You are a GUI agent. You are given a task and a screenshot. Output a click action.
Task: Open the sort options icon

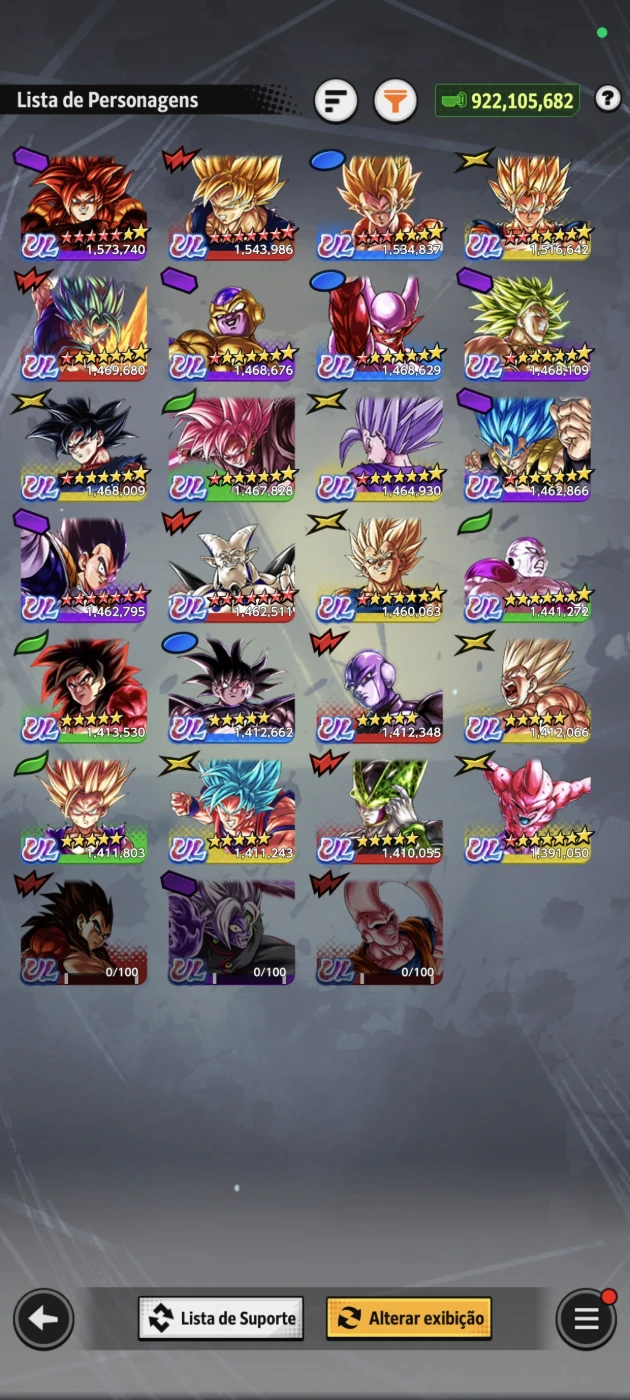tap(336, 101)
